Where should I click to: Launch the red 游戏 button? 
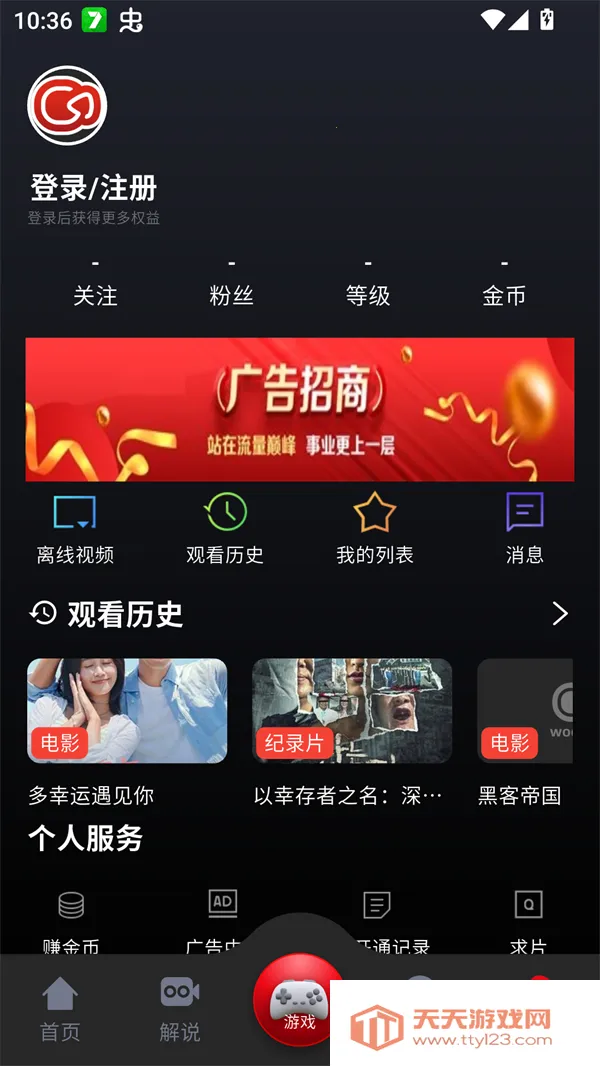point(298,1000)
